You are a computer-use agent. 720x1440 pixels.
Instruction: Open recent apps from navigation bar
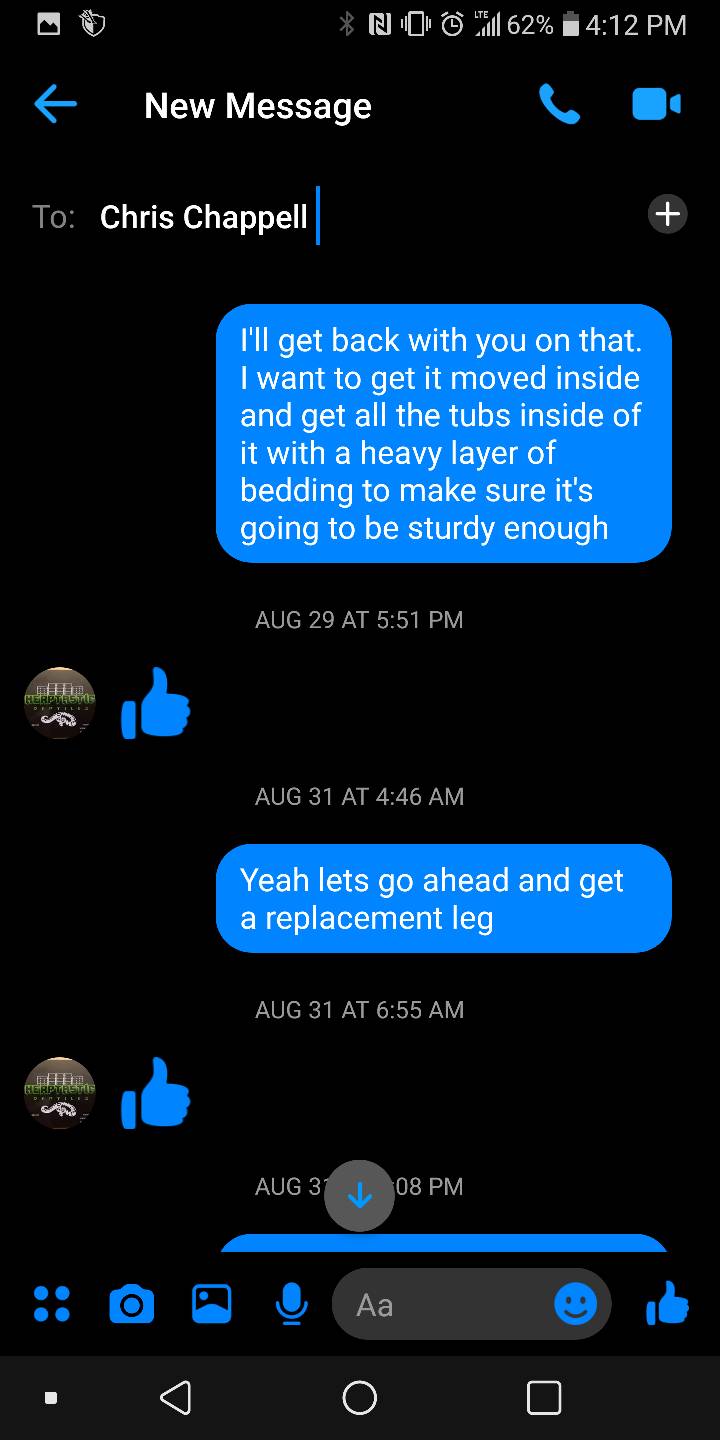click(x=543, y=1397)
